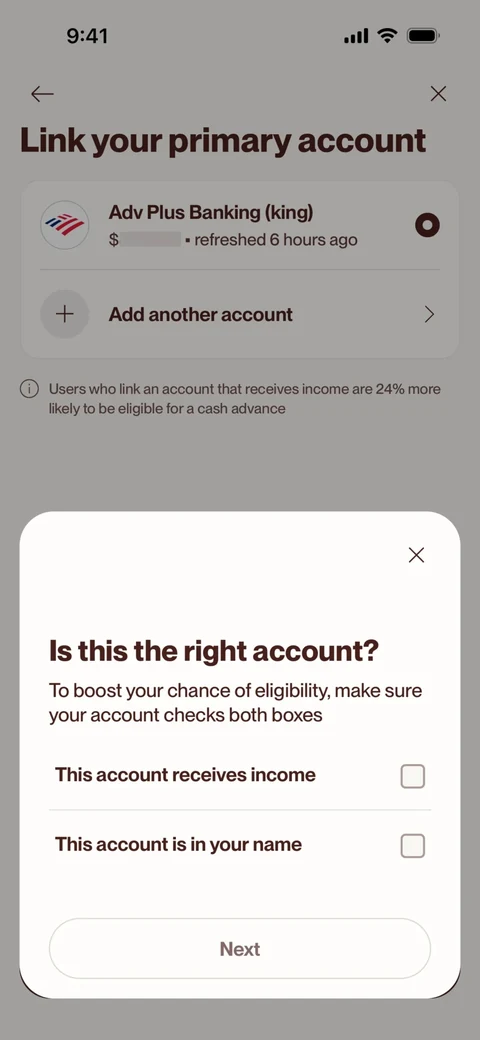Check "This account is in your name" box
Viewport: 480px width, 1040px height.
coord(412,846)
